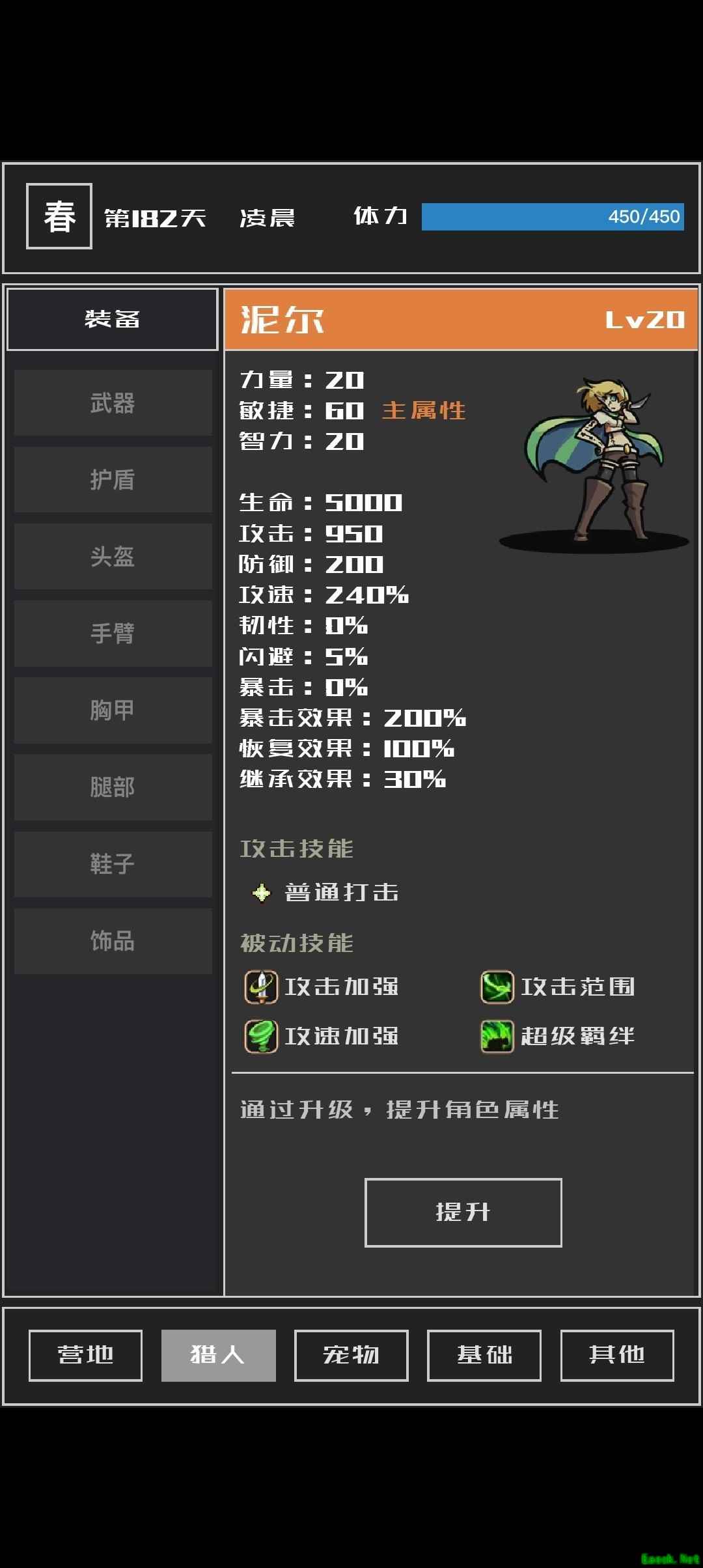703x1568 pixels.
Task: Open the 胸甲 chest armor slot
Action: (x=113, y=710)
